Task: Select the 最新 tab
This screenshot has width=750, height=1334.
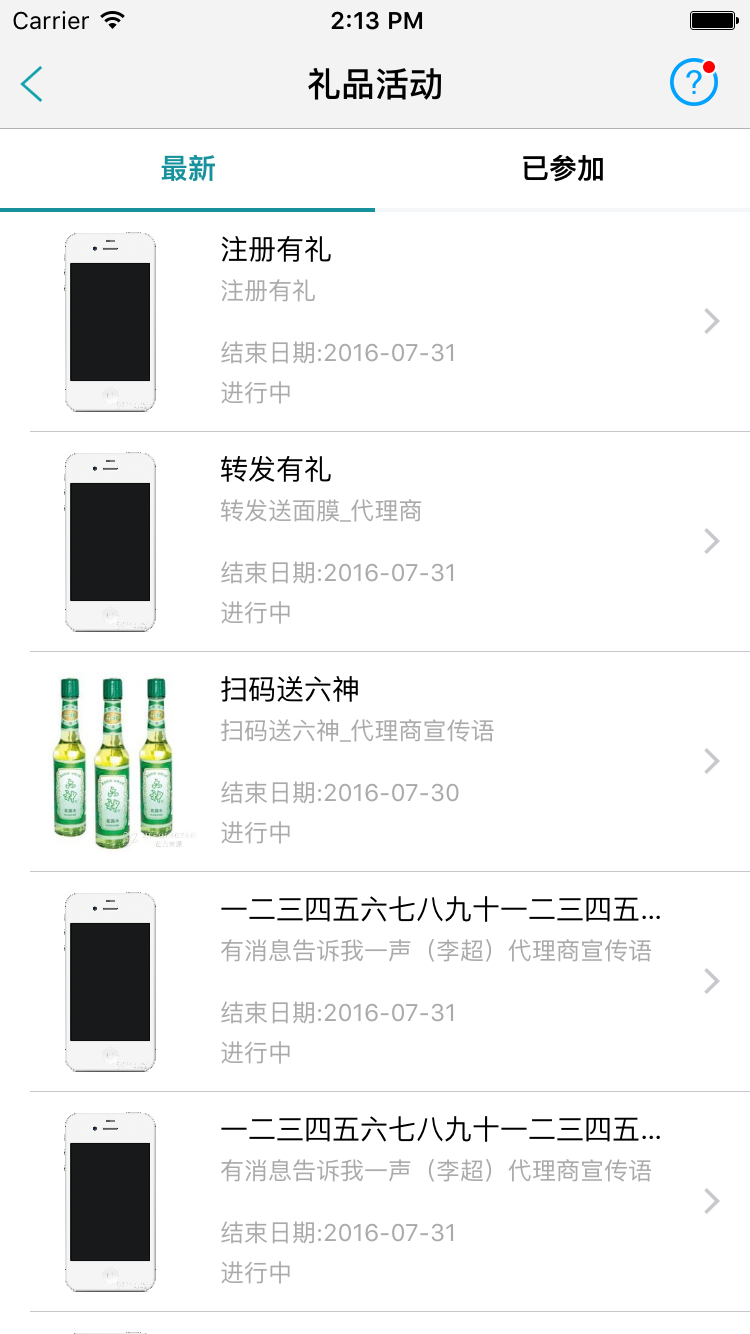Action: [x=188, y=169]
